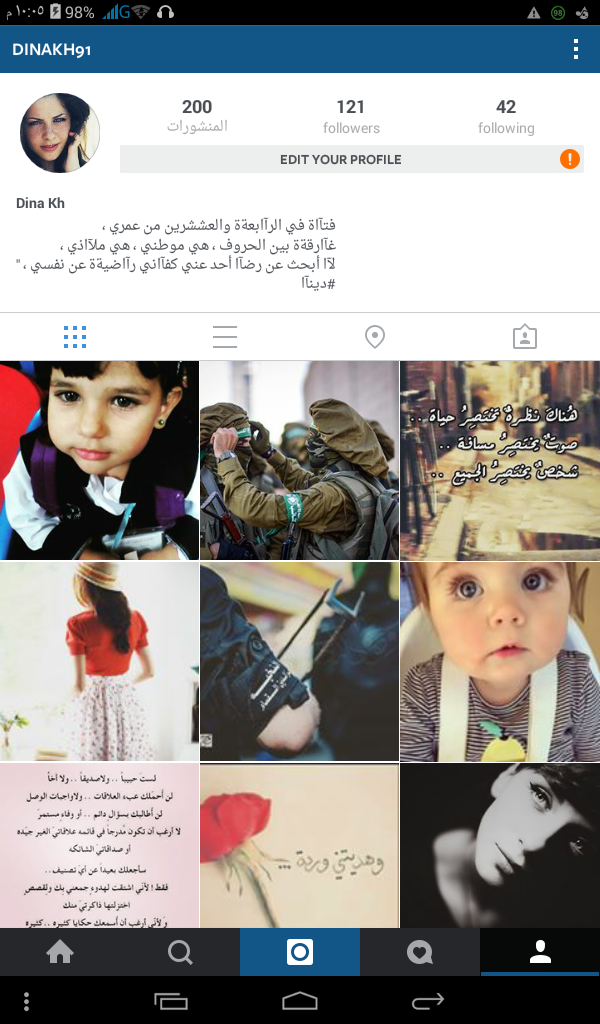Screen dimensions: 600x1024
Task: Open the overflow menu in the top bar
Action: point(575,50)
